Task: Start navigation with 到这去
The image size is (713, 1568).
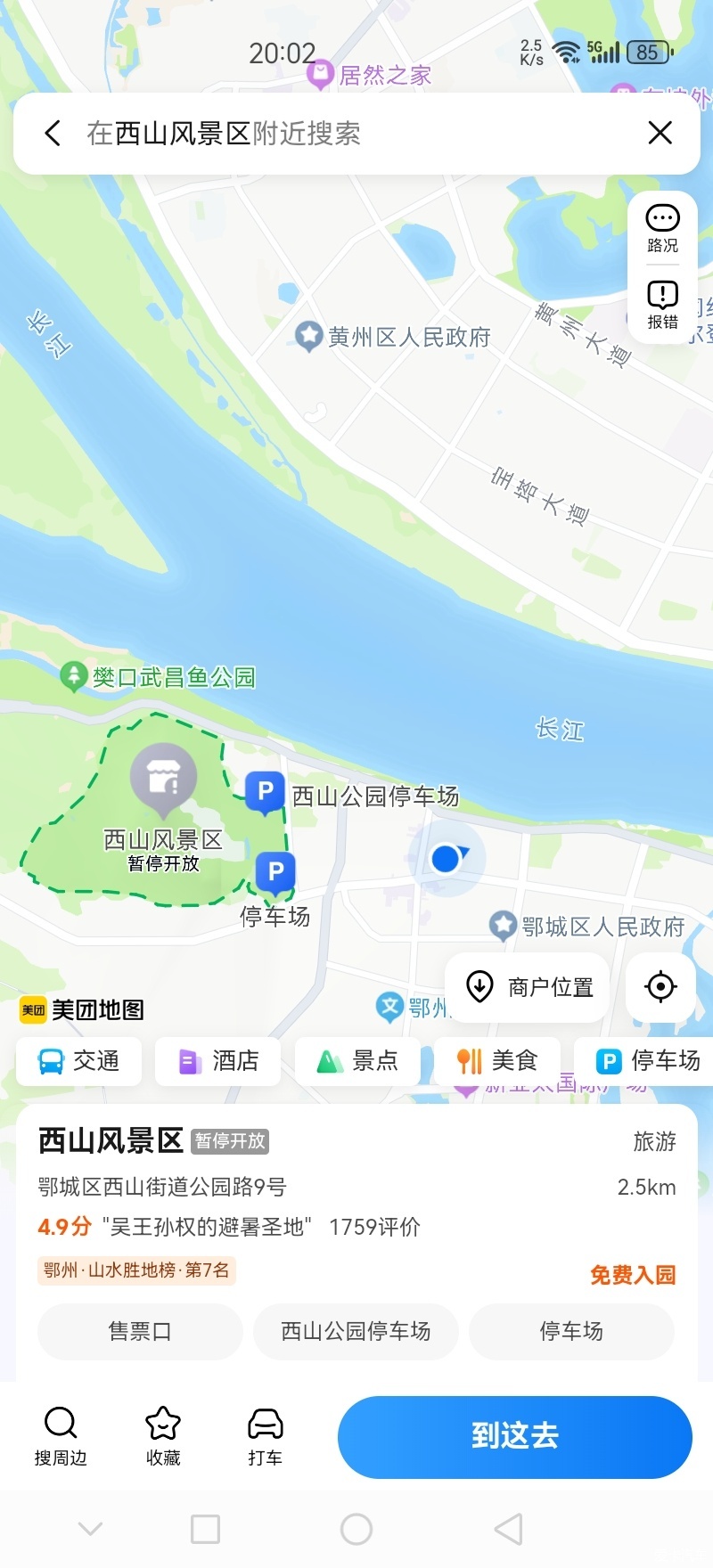Action: [514, 1436]
